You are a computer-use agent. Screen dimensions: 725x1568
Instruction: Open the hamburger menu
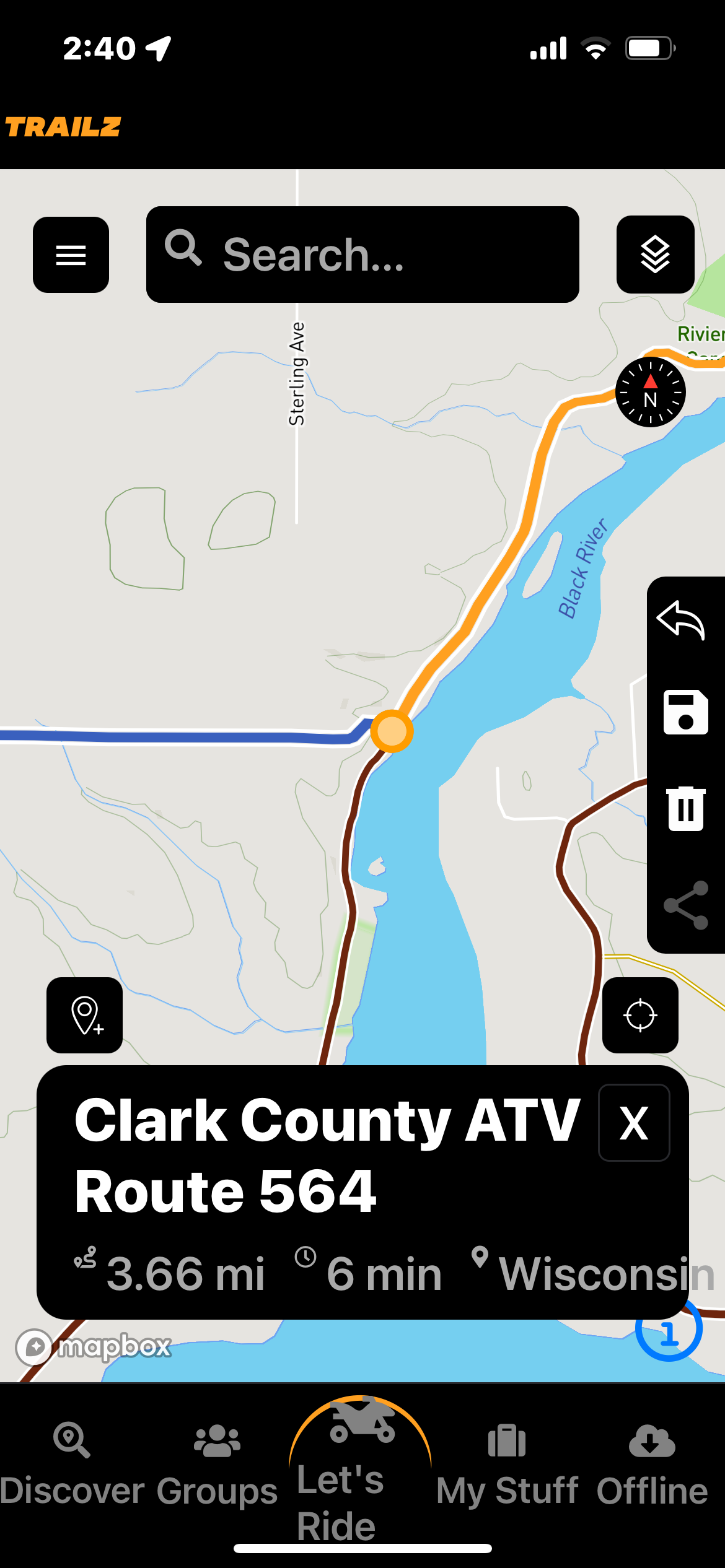pyautogui.click(x=71, y=255)
